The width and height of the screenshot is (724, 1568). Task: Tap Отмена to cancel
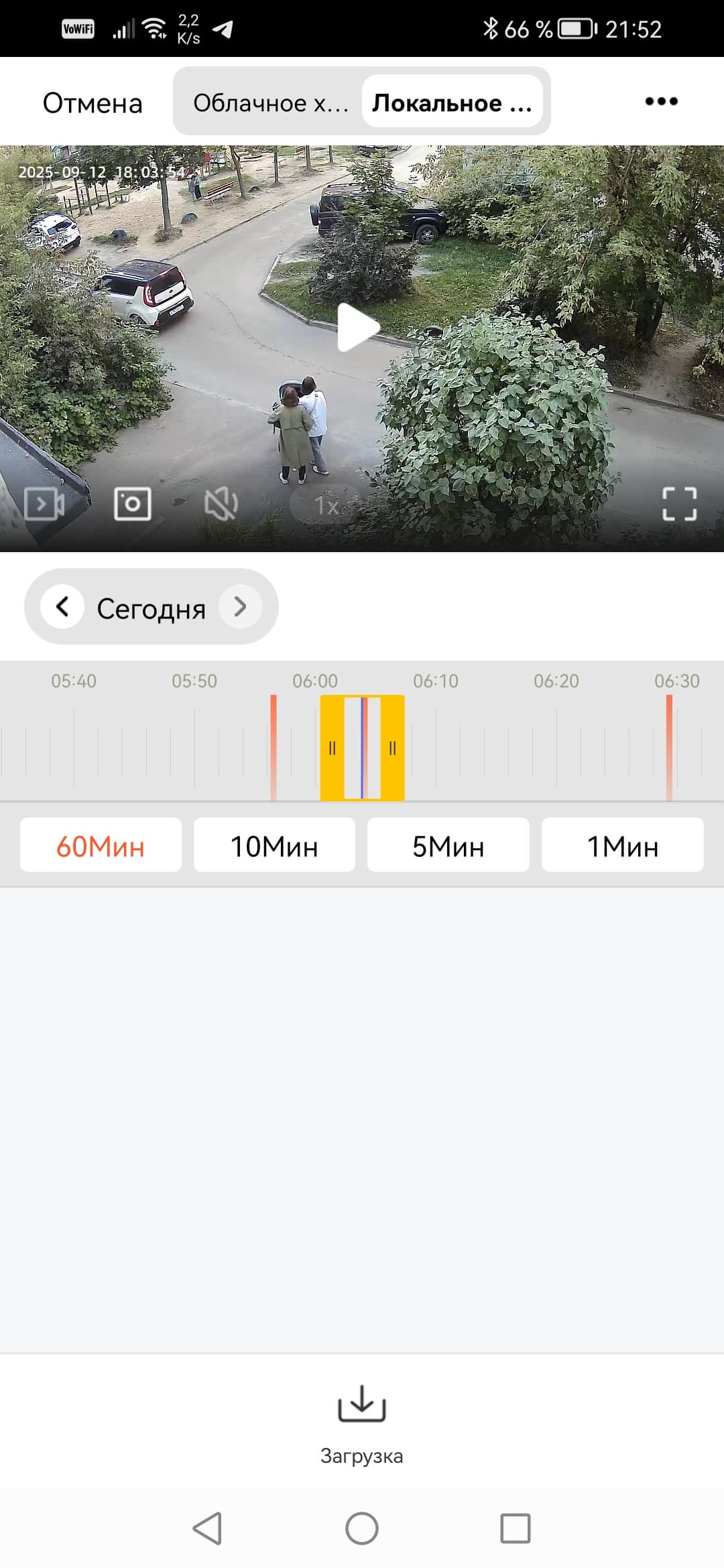point(93,103)
